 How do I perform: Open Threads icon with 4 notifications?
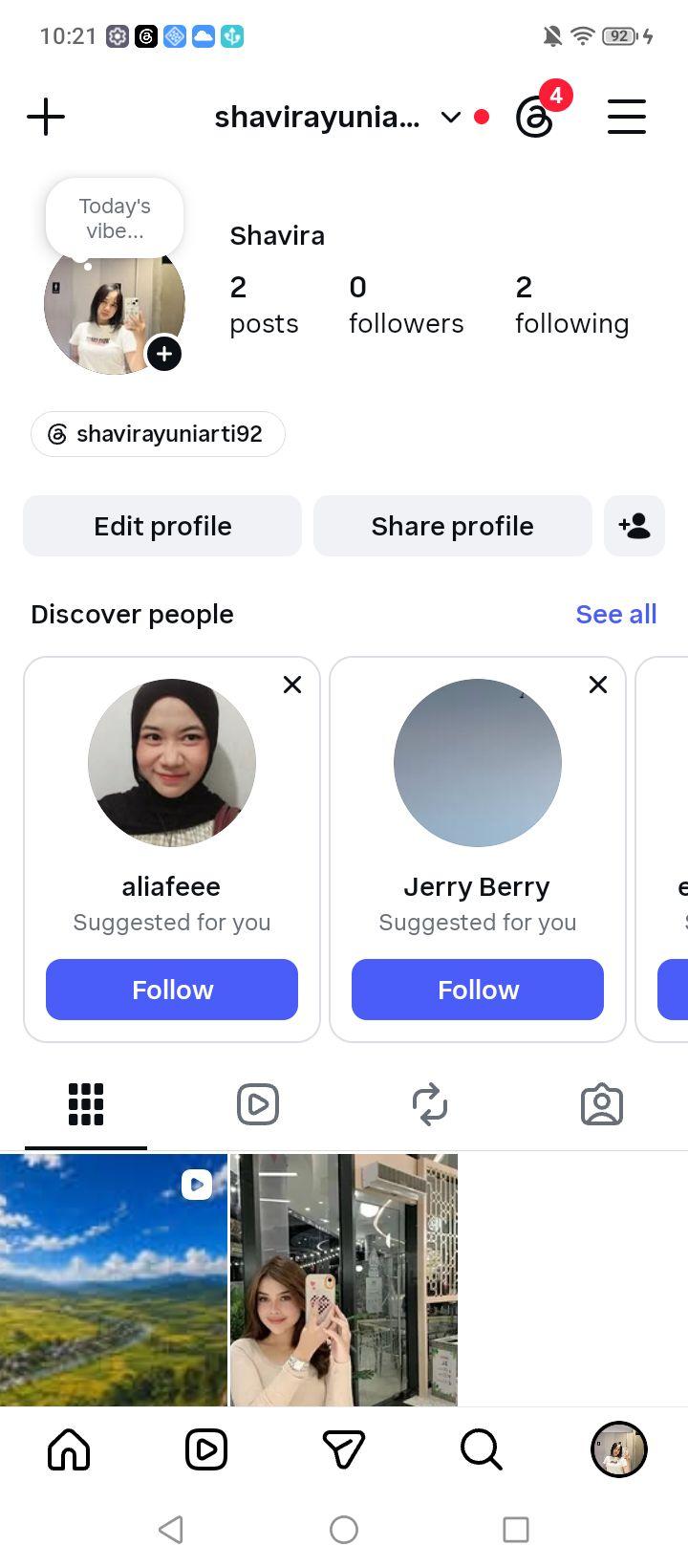pyautogui.click(x=535, y=118)
